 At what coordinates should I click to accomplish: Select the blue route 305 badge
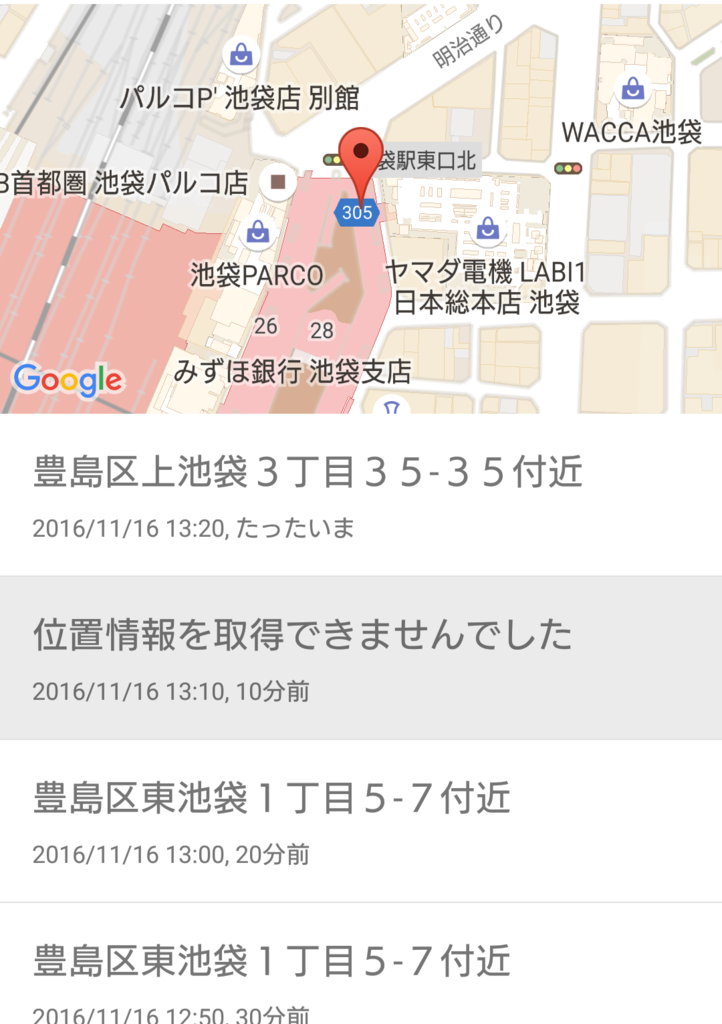[x=357, y=212]
